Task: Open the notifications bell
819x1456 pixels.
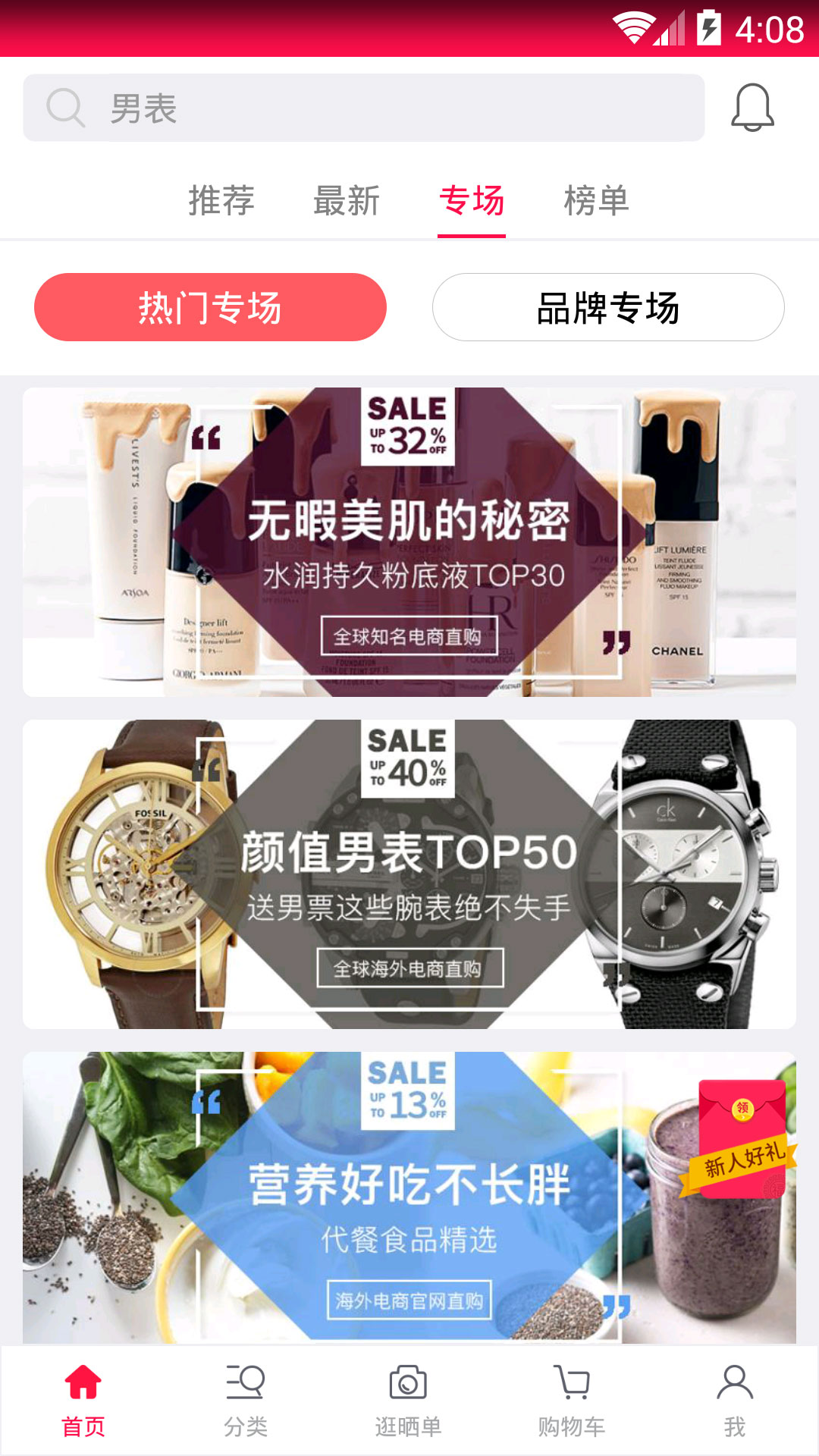Action: [x=752, y=108]
